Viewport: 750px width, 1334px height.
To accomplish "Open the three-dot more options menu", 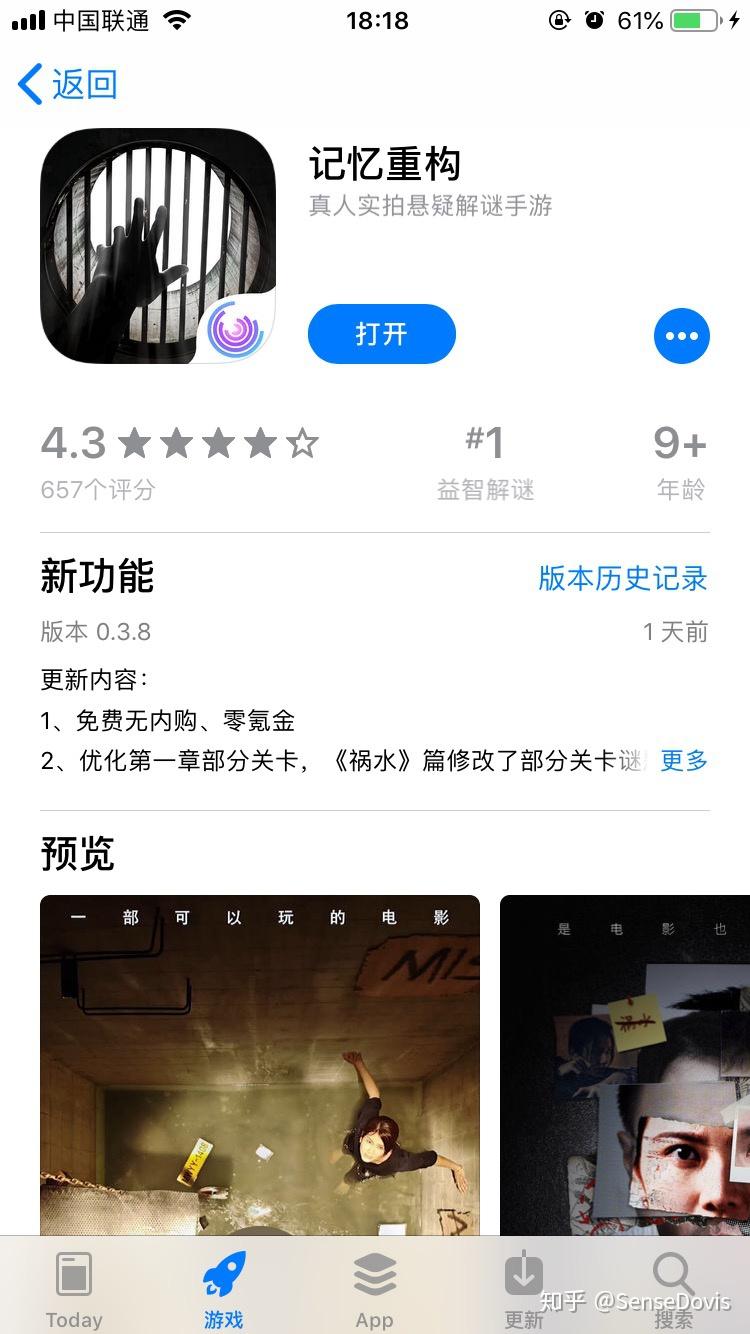I will click(x=681, y=336).
